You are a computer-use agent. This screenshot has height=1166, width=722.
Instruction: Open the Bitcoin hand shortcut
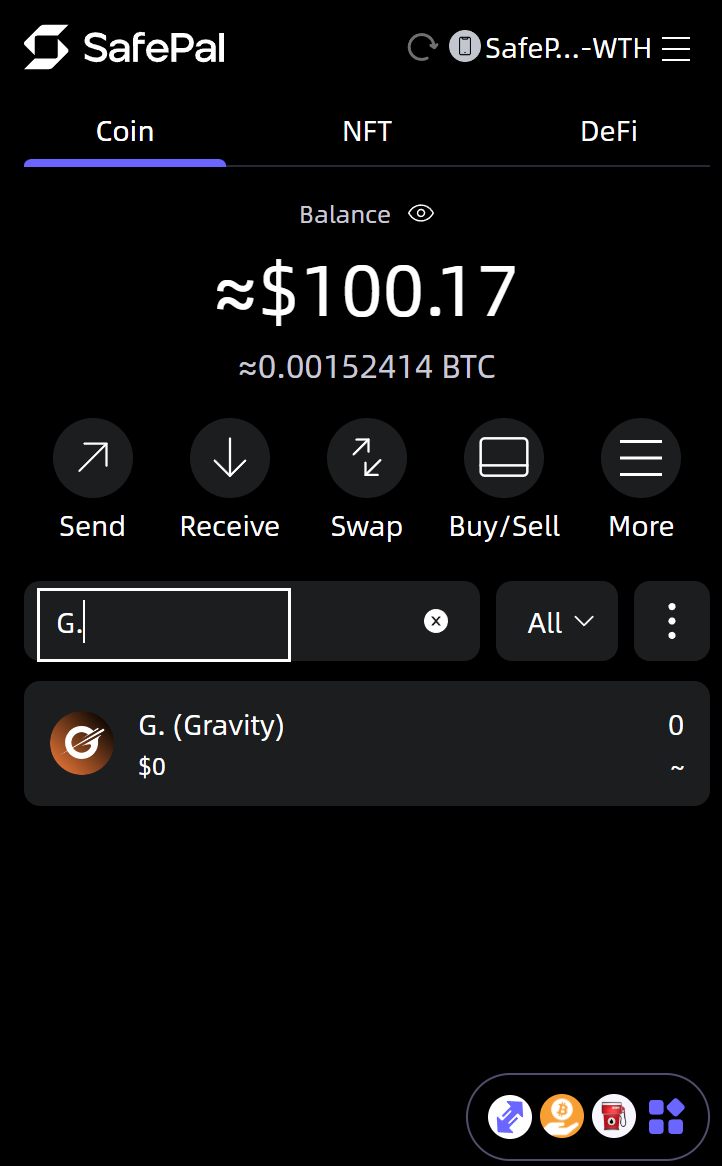(562, 1116)
